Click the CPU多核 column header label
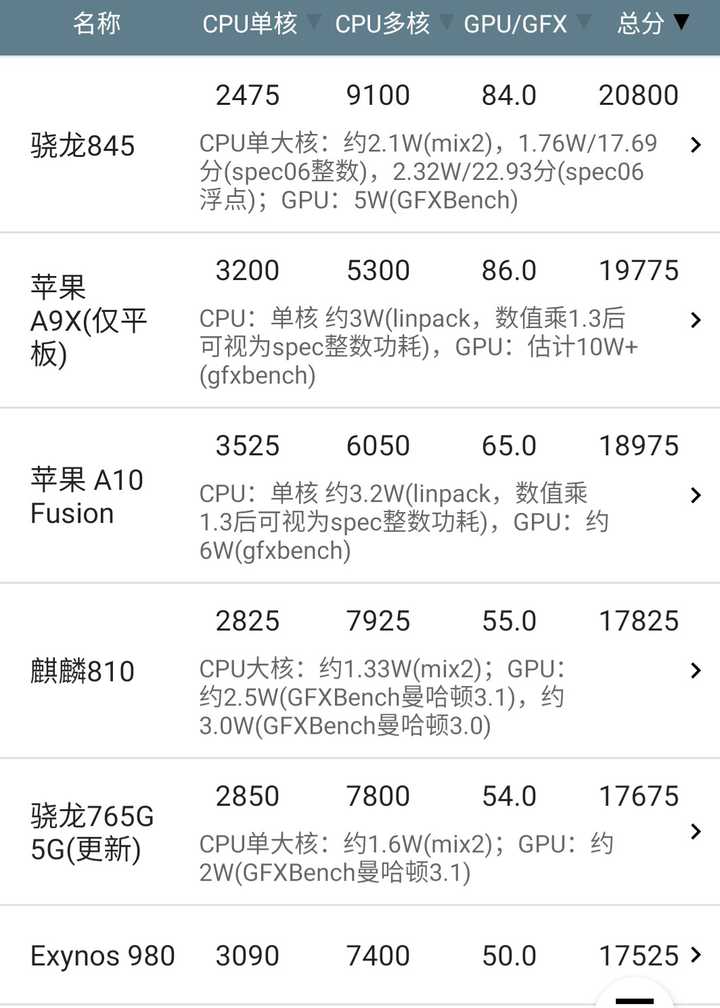 (x=383, y=22)
